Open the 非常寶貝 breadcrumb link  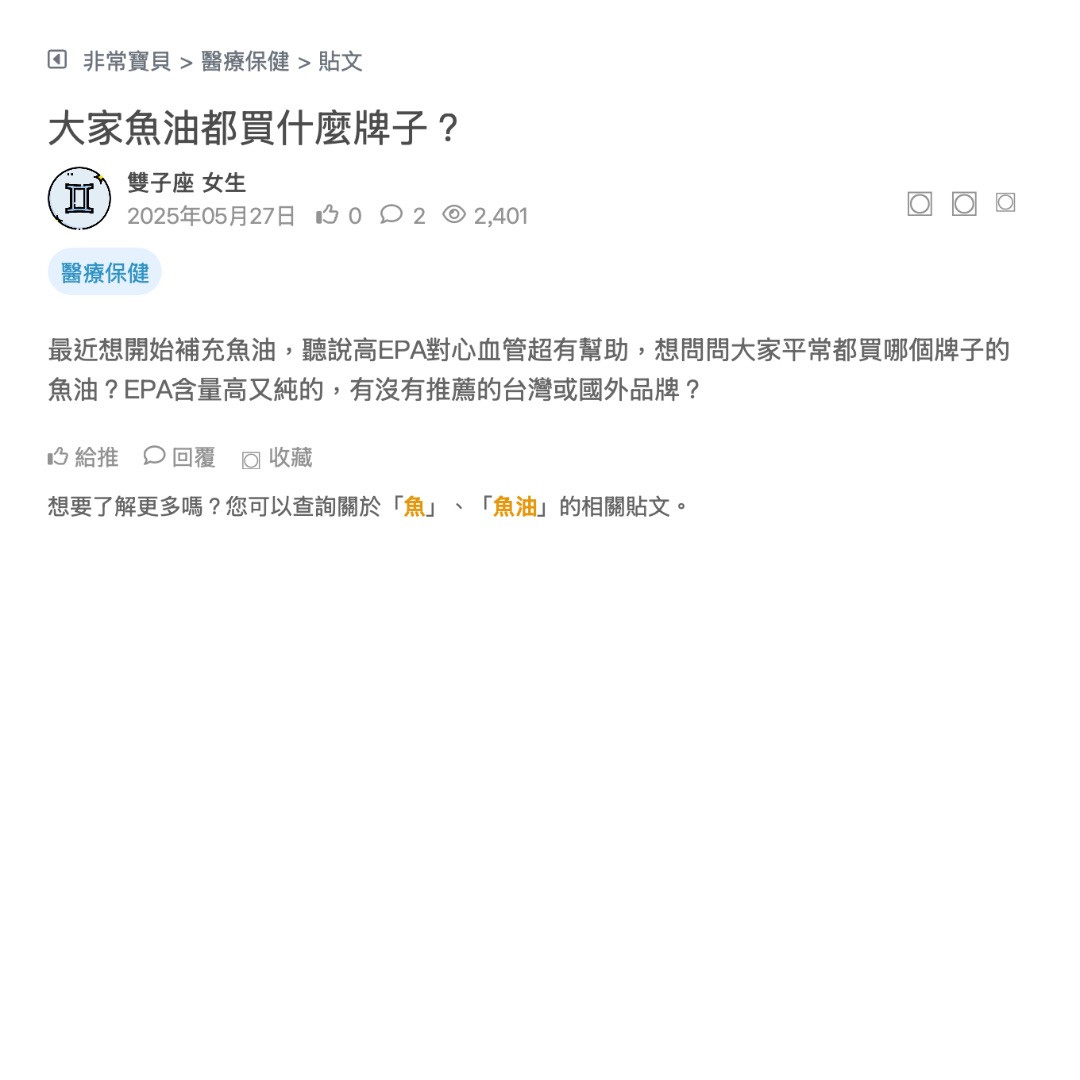click(x=127, y=62)
